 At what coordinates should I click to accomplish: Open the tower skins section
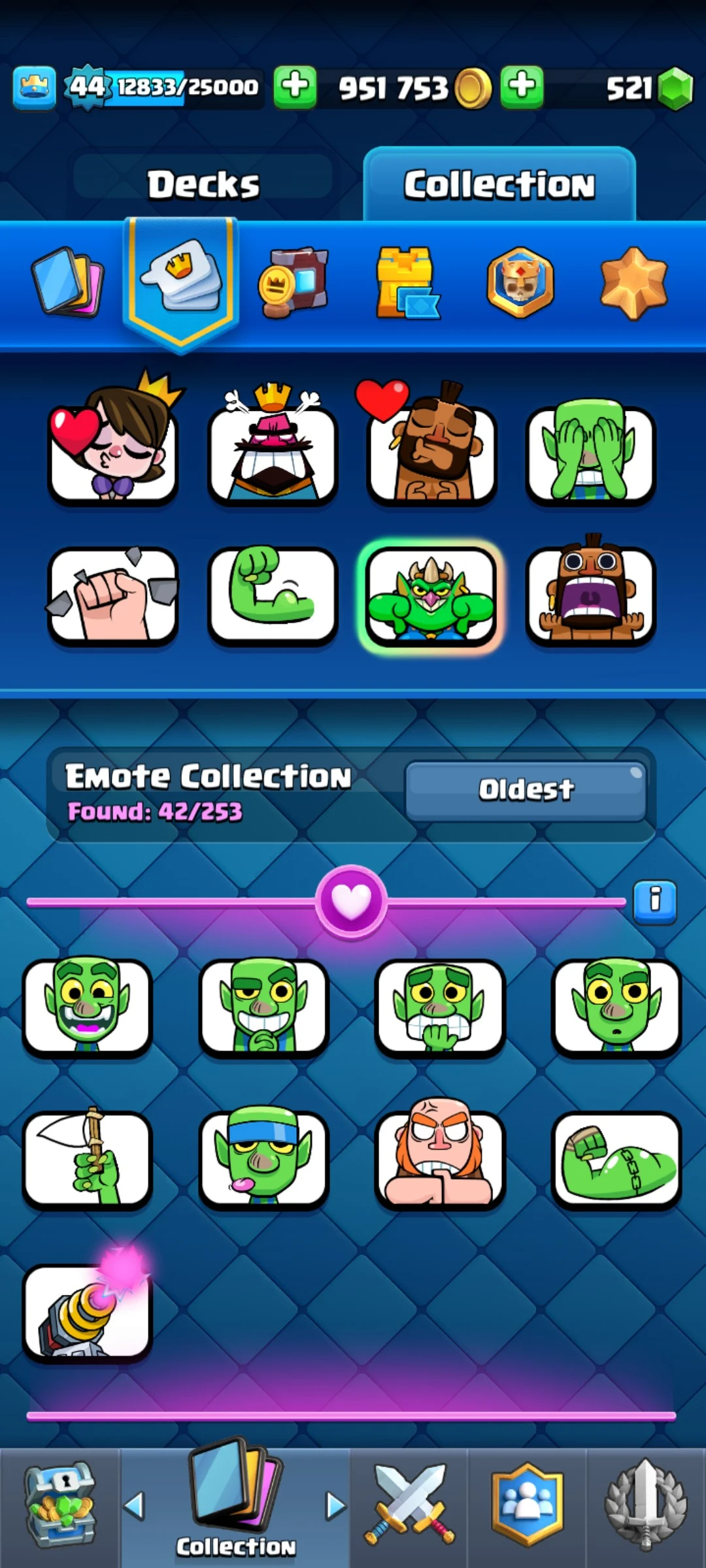(x=407, y=283)
